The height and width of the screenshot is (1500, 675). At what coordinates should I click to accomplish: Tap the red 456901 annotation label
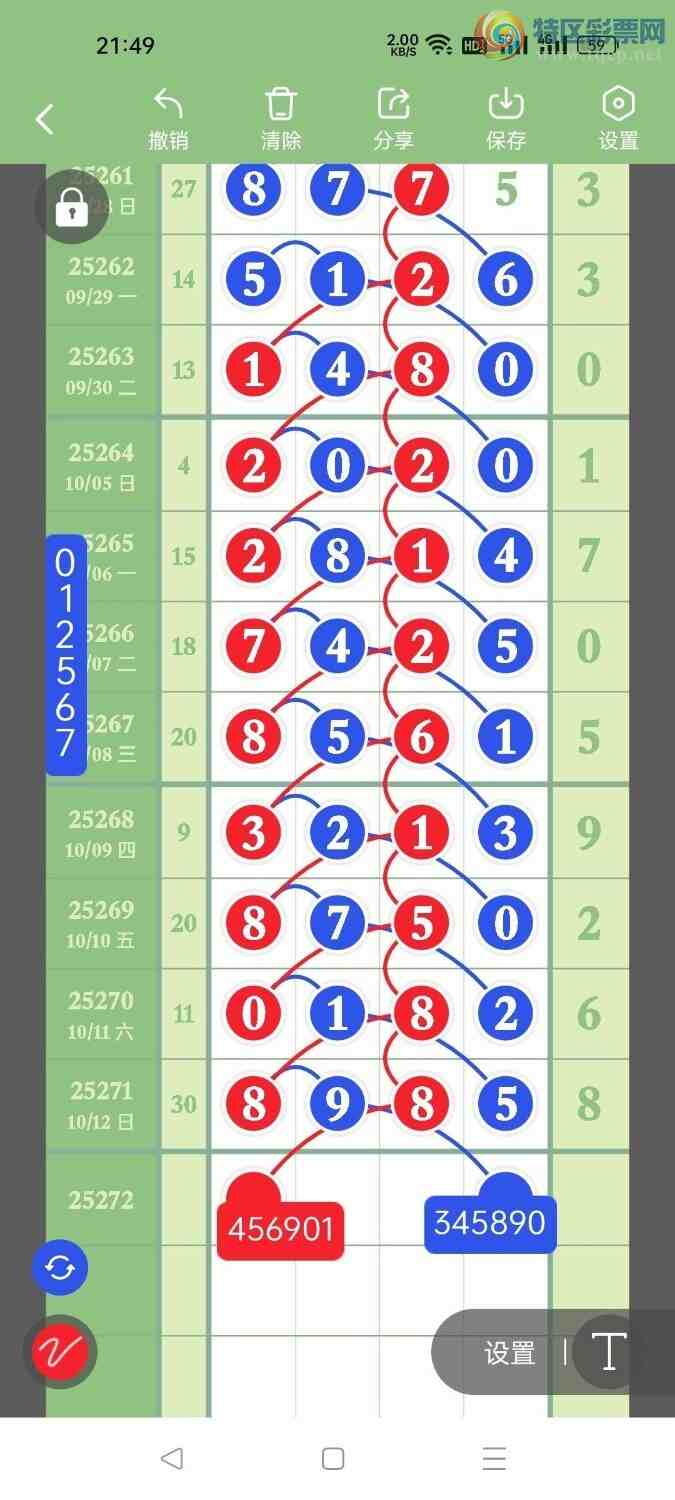coord(280,1229)
